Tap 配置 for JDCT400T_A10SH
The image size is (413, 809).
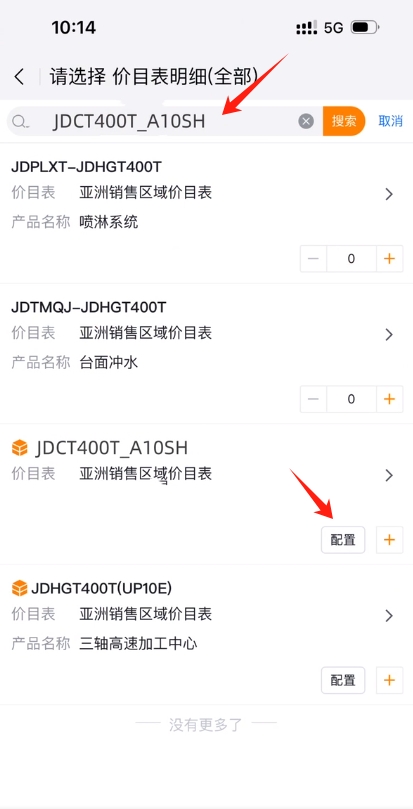pyautogui.click(x=343, y=540)
